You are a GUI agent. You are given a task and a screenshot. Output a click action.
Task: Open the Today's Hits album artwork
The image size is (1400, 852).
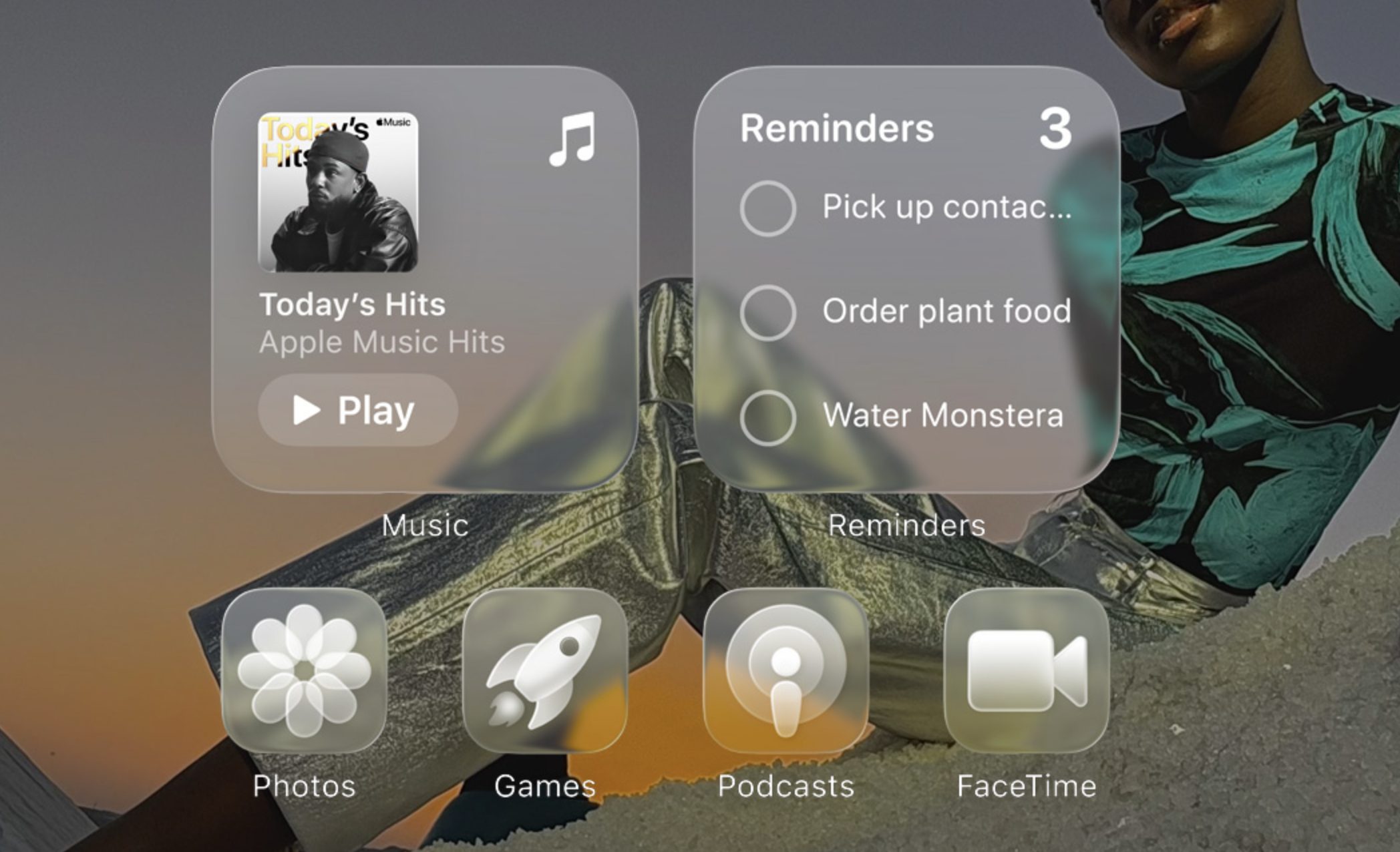pos(338,192)
